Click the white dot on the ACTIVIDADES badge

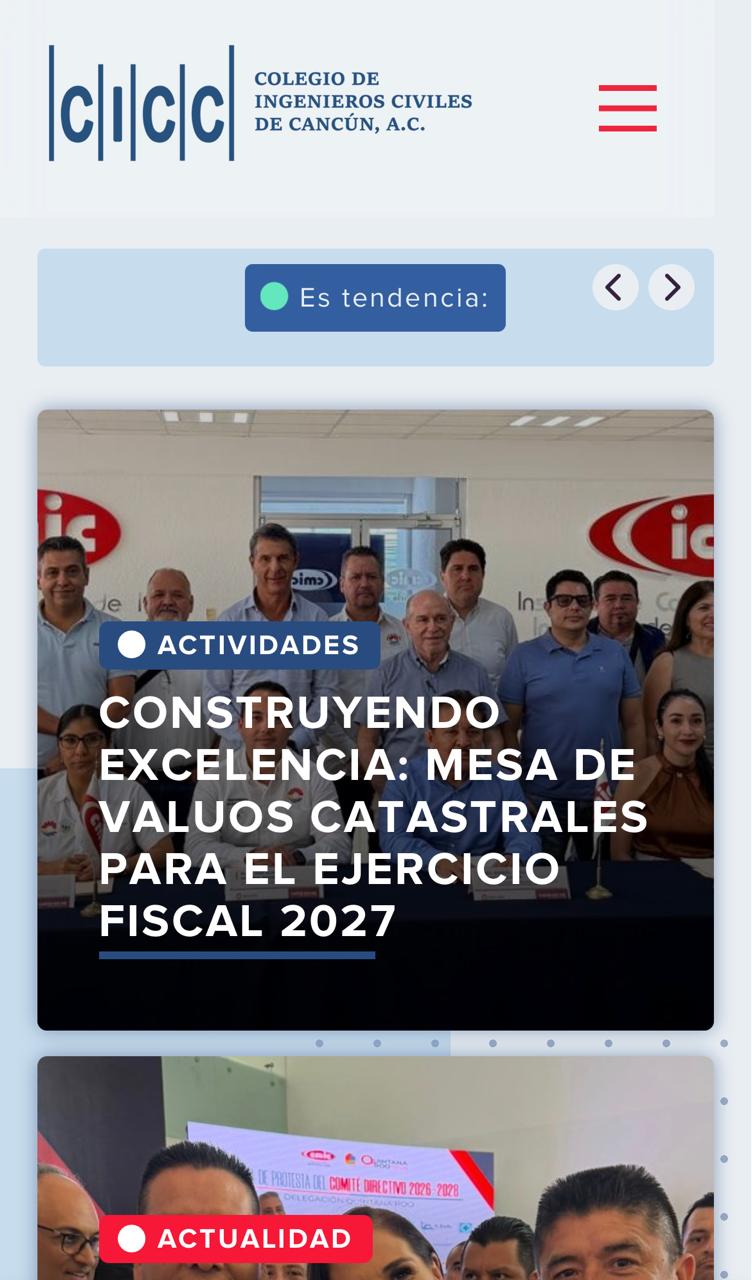coord(131,645)
